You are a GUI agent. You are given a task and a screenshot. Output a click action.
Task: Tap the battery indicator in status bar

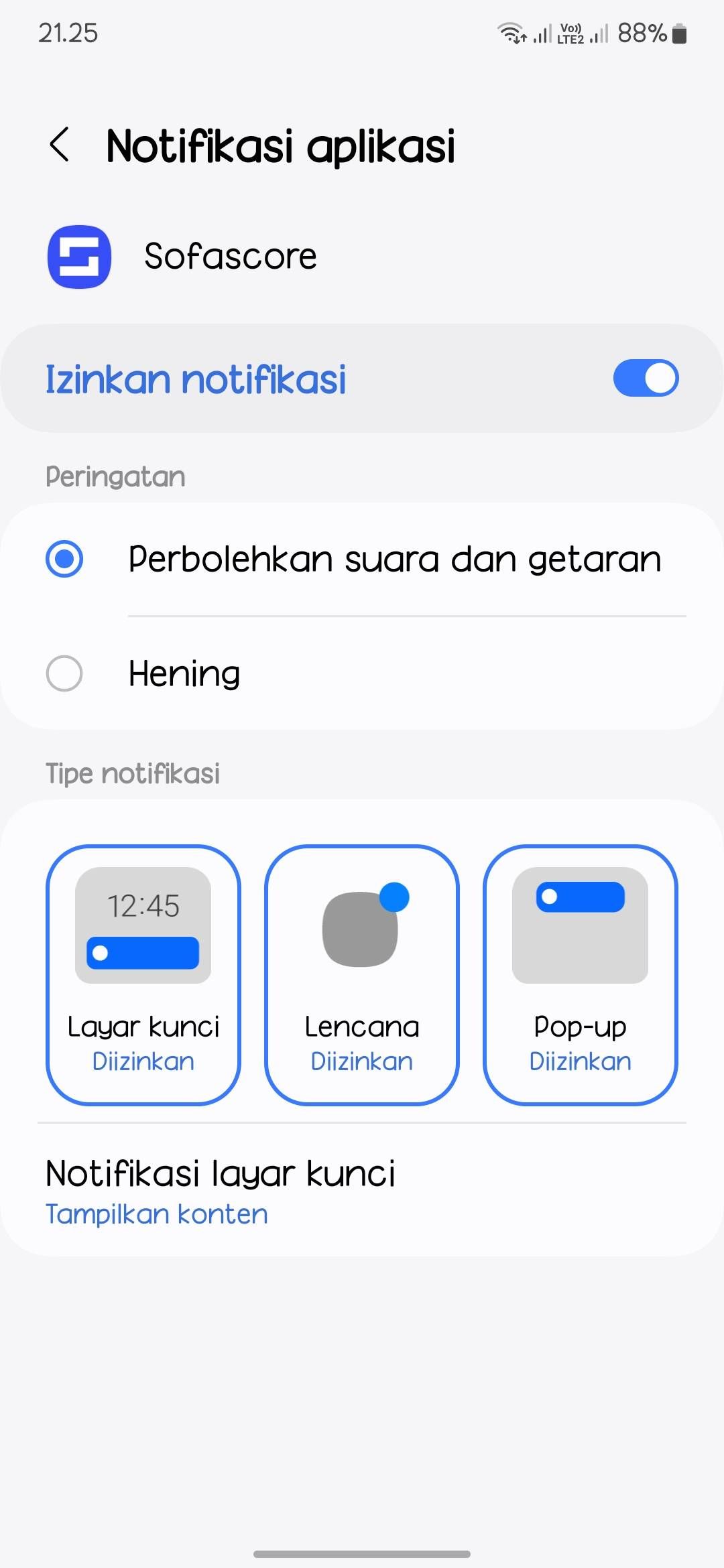679,32
